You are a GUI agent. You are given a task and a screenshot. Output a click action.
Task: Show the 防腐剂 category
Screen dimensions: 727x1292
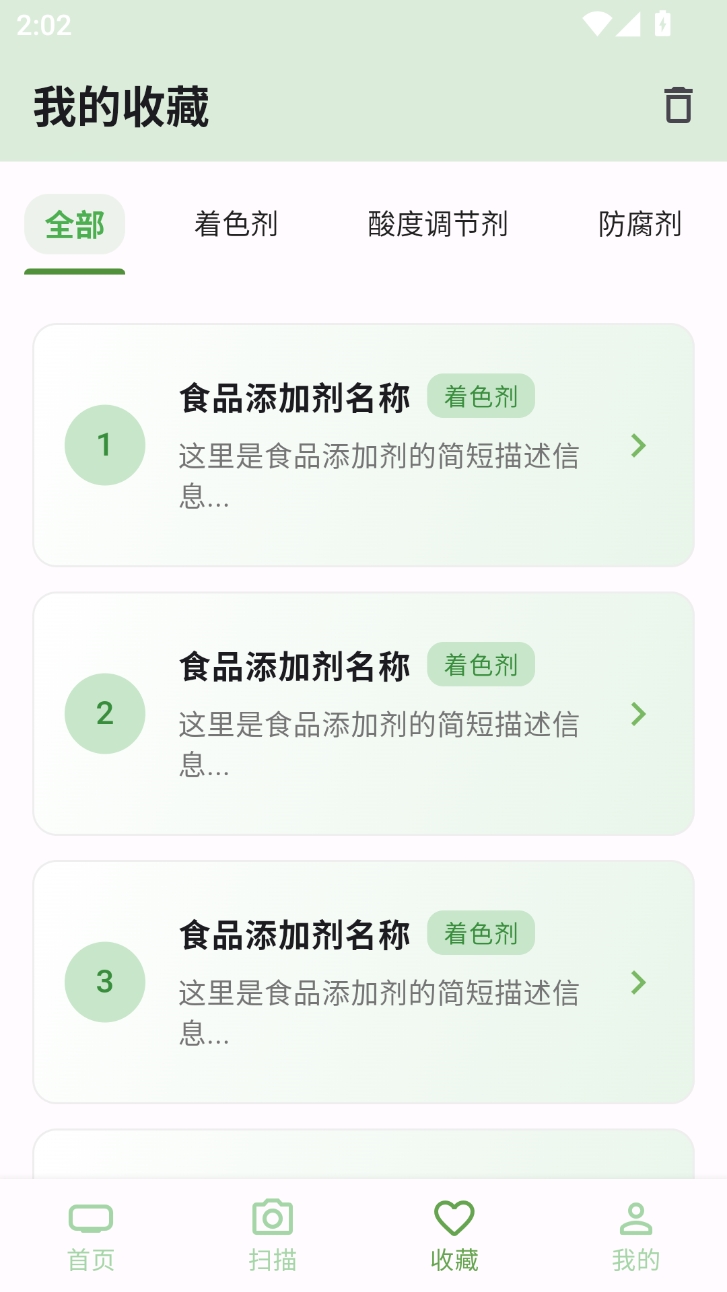[x=640, y=225]
